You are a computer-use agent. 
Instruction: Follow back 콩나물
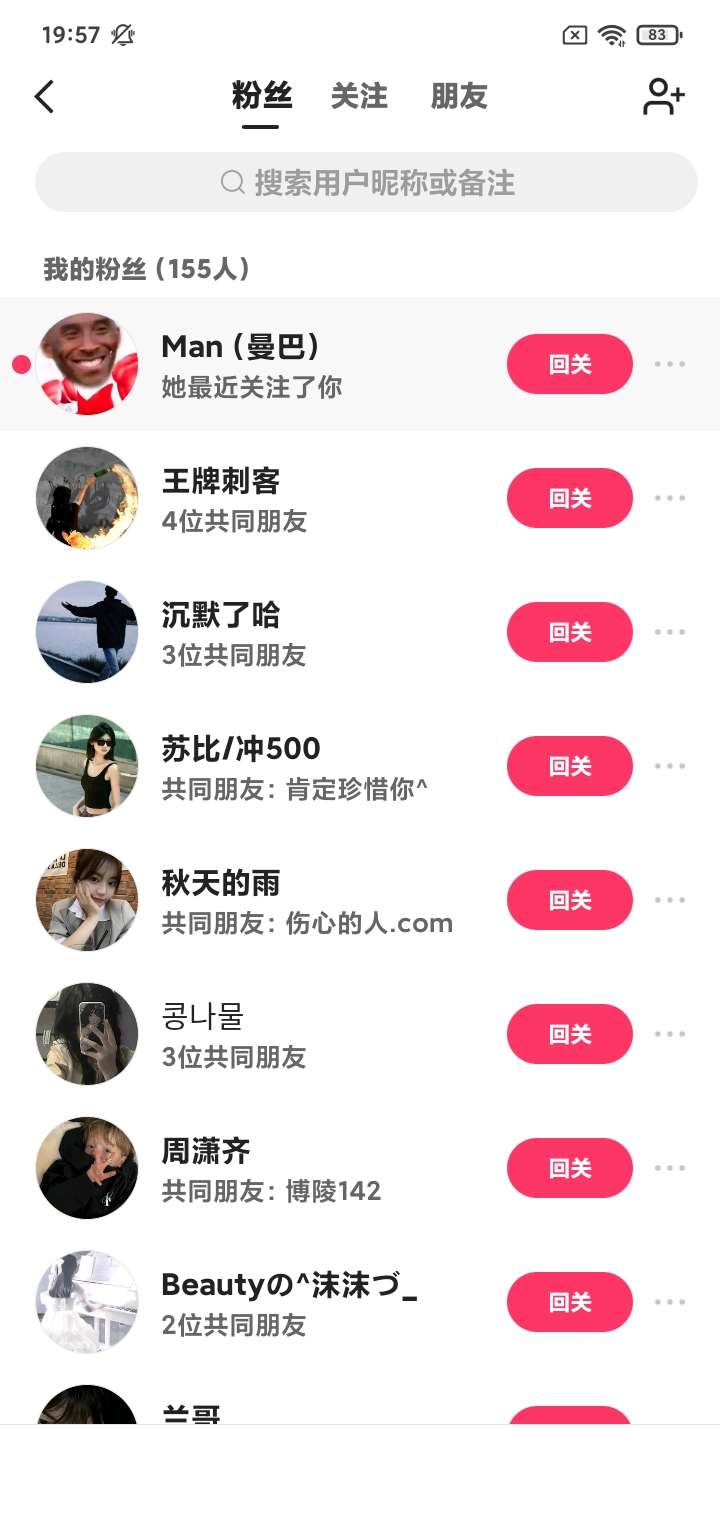pos(570,1034)
